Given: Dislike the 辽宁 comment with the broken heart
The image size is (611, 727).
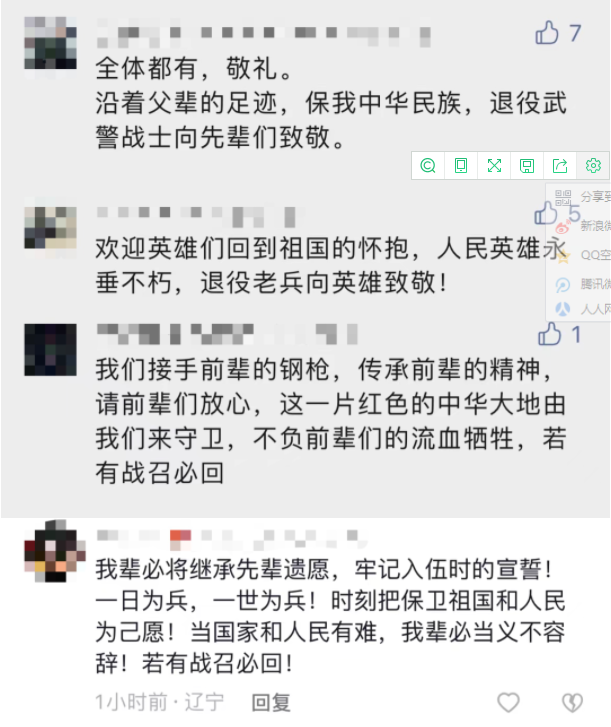Looking at the screenshot, I should click(572, 702).
